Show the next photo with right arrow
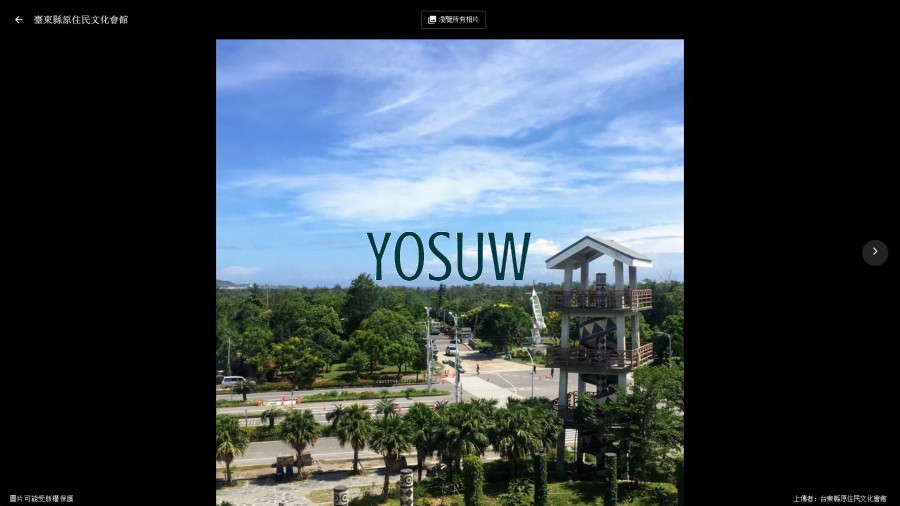Image resolution: width=900 pixels, height=506 pixels. [874, 252]
